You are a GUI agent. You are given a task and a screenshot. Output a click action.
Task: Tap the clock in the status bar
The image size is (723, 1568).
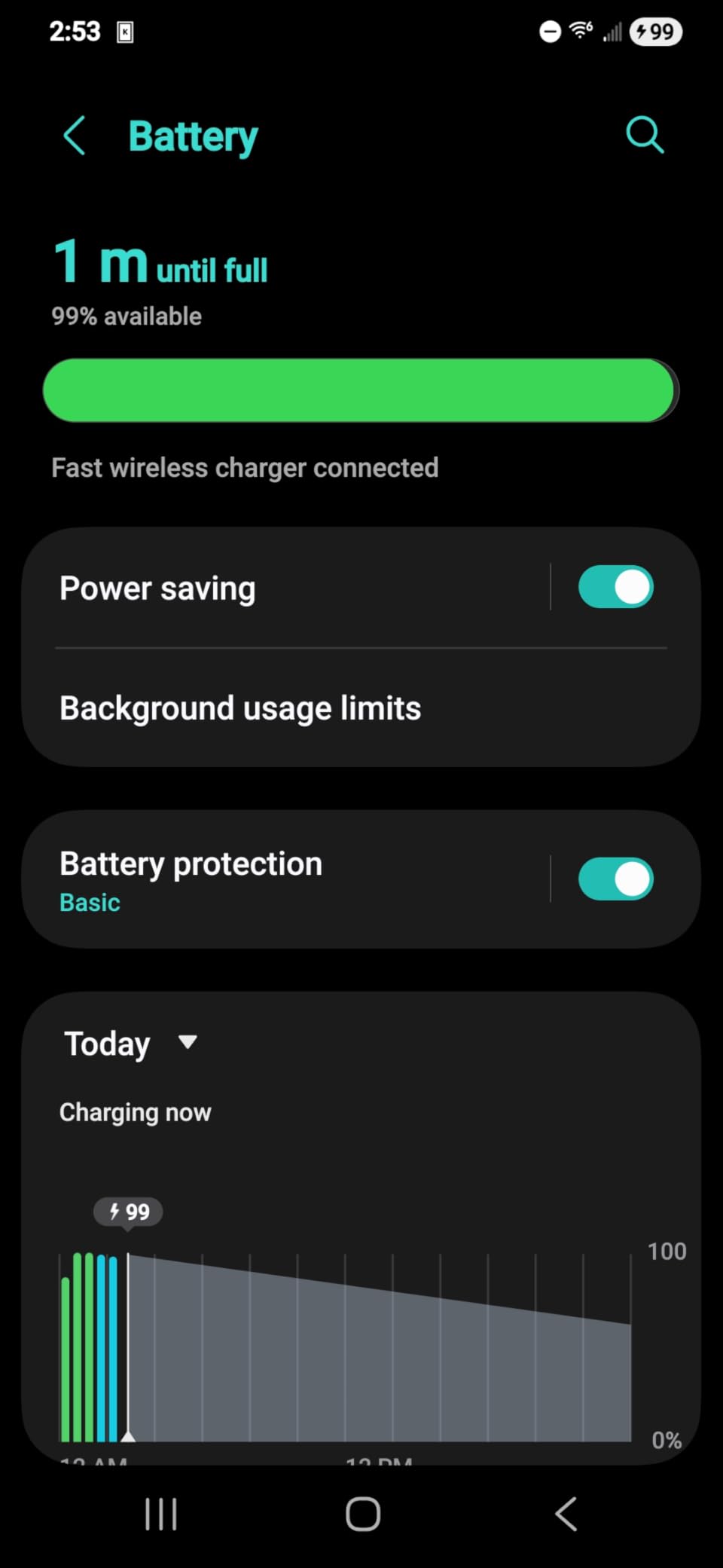(x=75, y=31)
